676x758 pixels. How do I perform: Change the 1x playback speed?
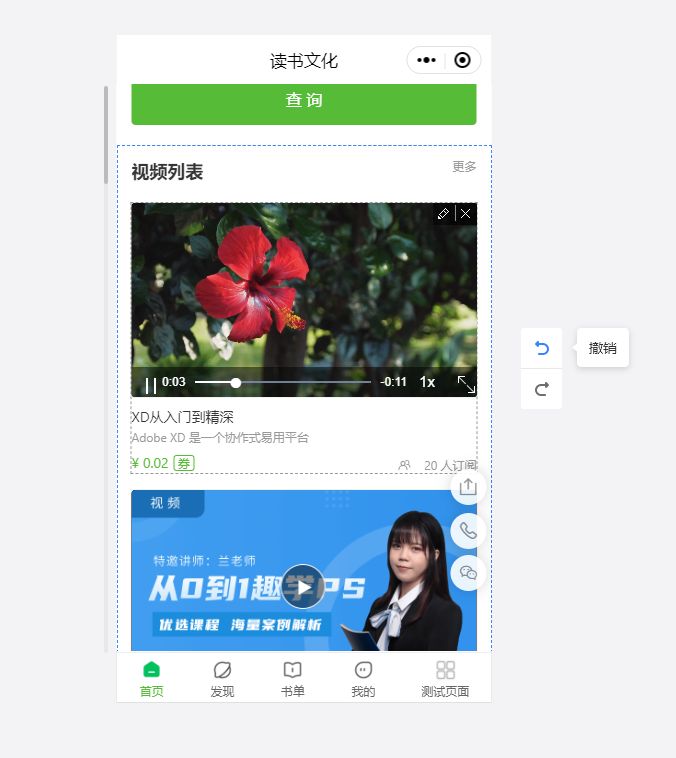pyautogui.click(x=427, y=382)
